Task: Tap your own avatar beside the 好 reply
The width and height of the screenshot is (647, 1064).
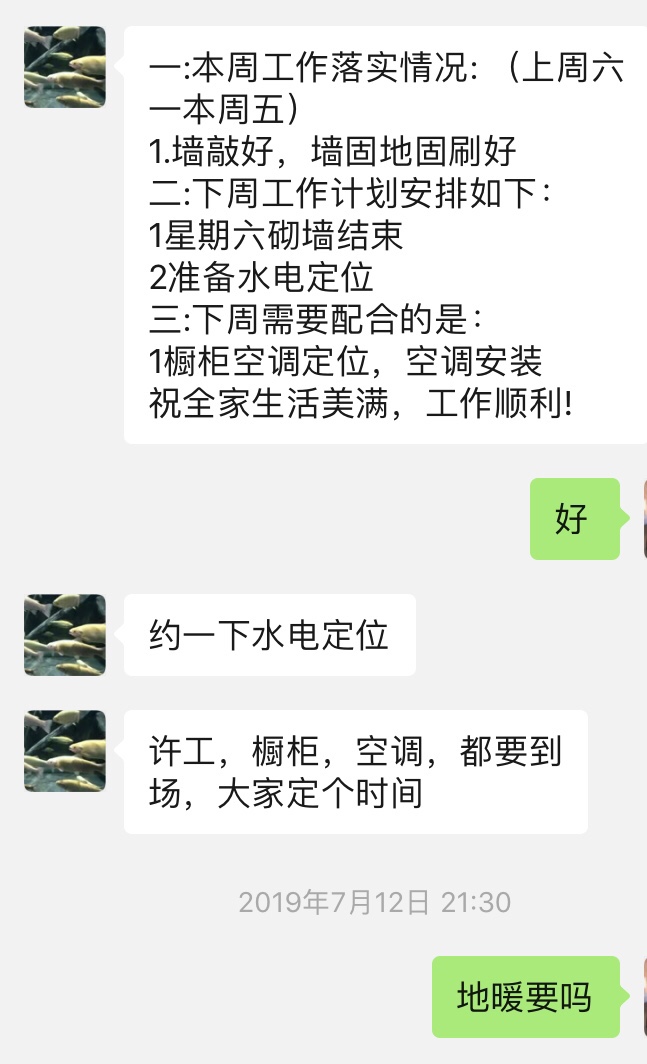Action: click(644, 519)
